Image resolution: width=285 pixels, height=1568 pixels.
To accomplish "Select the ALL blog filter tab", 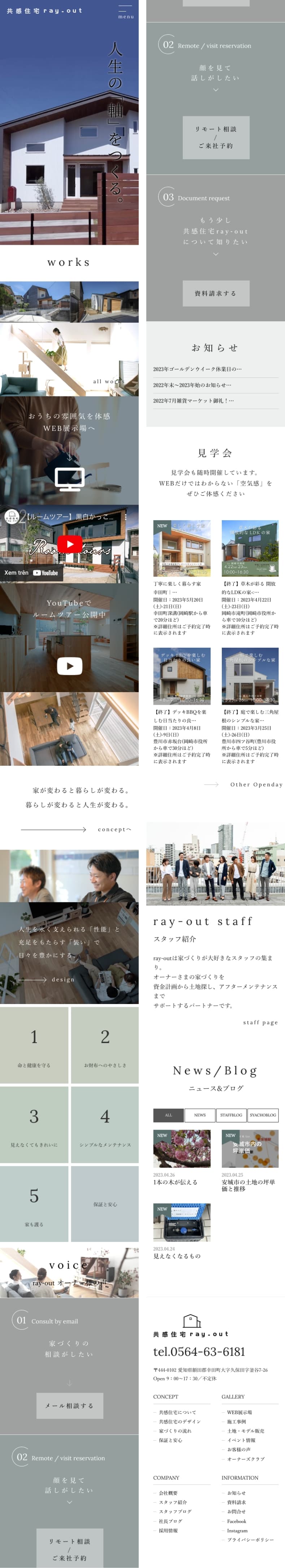I will pyautogui.click(x=168, y=1115).
